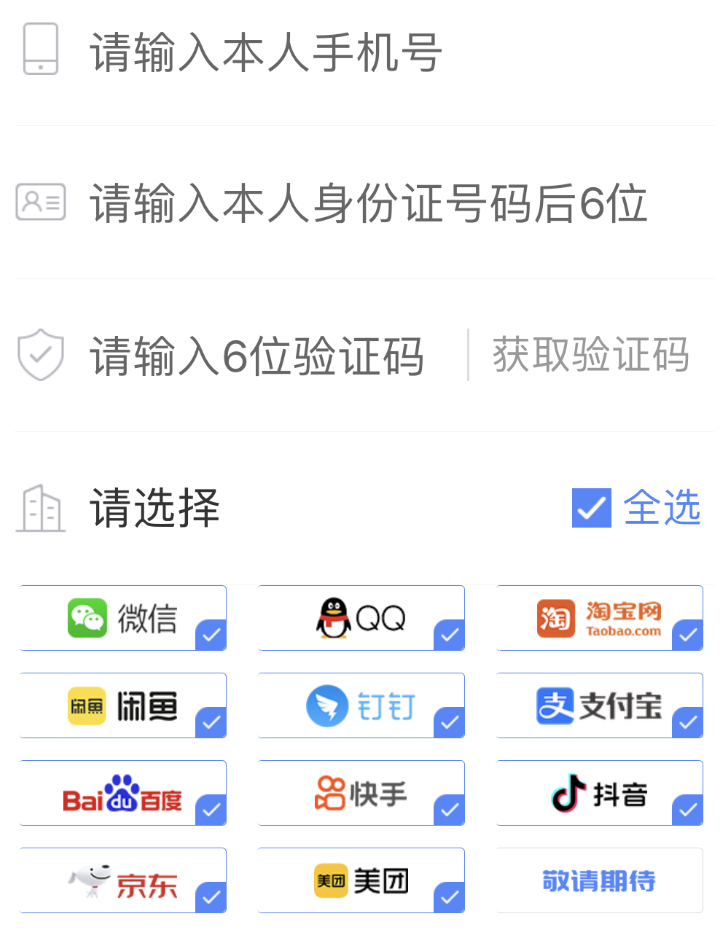Toggle the 支付宝 option
The image size is (721, 936).
tap(600, 706)
